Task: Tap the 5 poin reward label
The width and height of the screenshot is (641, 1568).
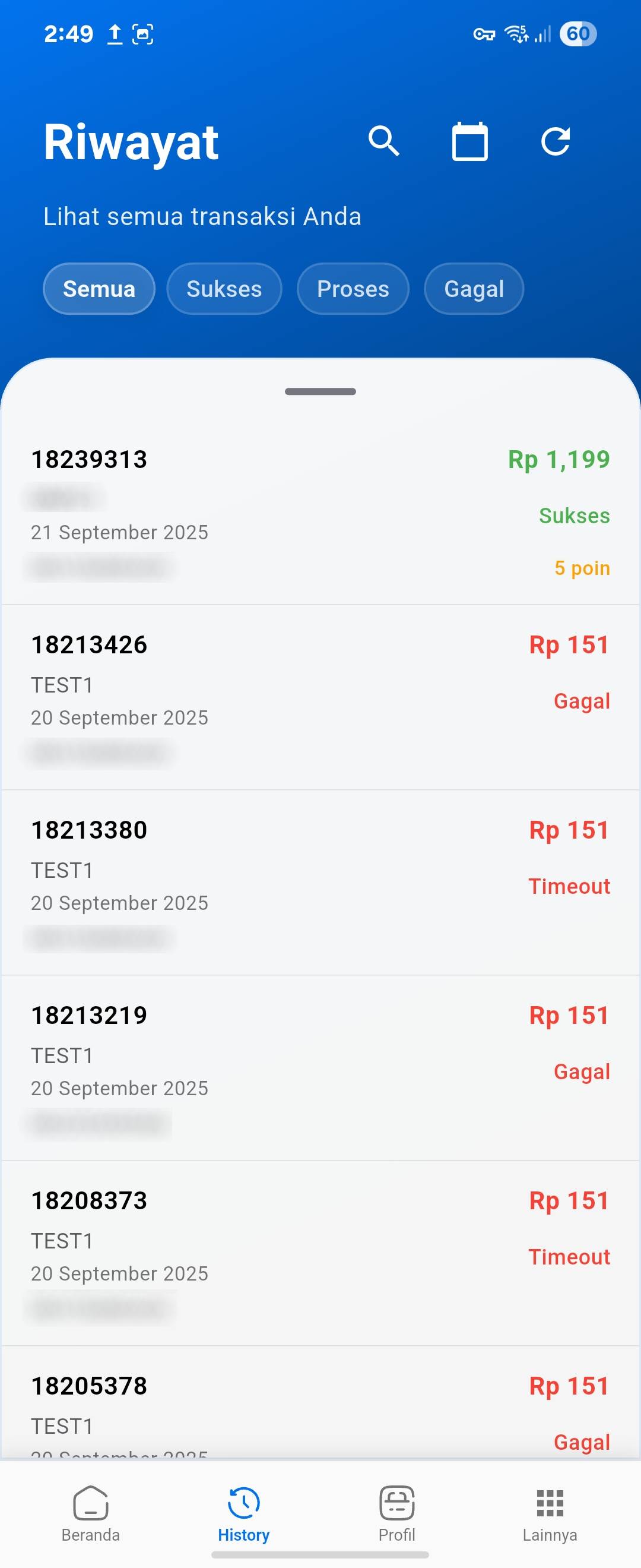Action: (x=582, y=568)
